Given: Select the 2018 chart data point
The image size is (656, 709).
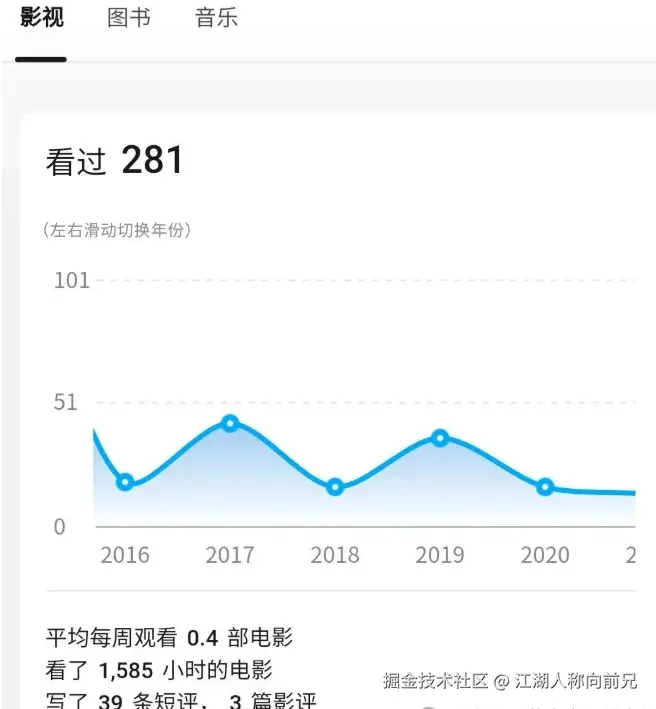Looking at the screenshot, I should [335, 487].
